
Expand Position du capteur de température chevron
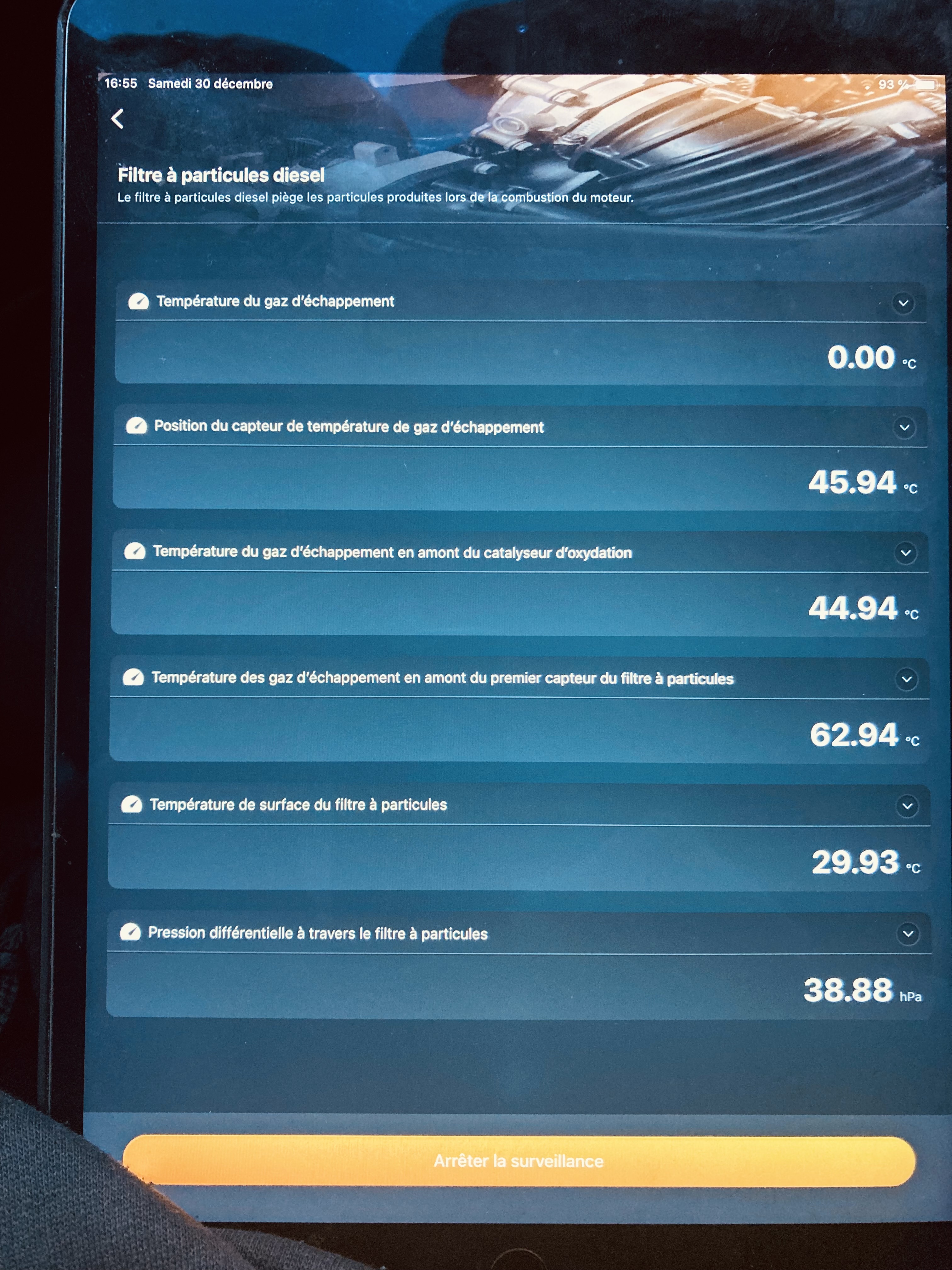904,427
